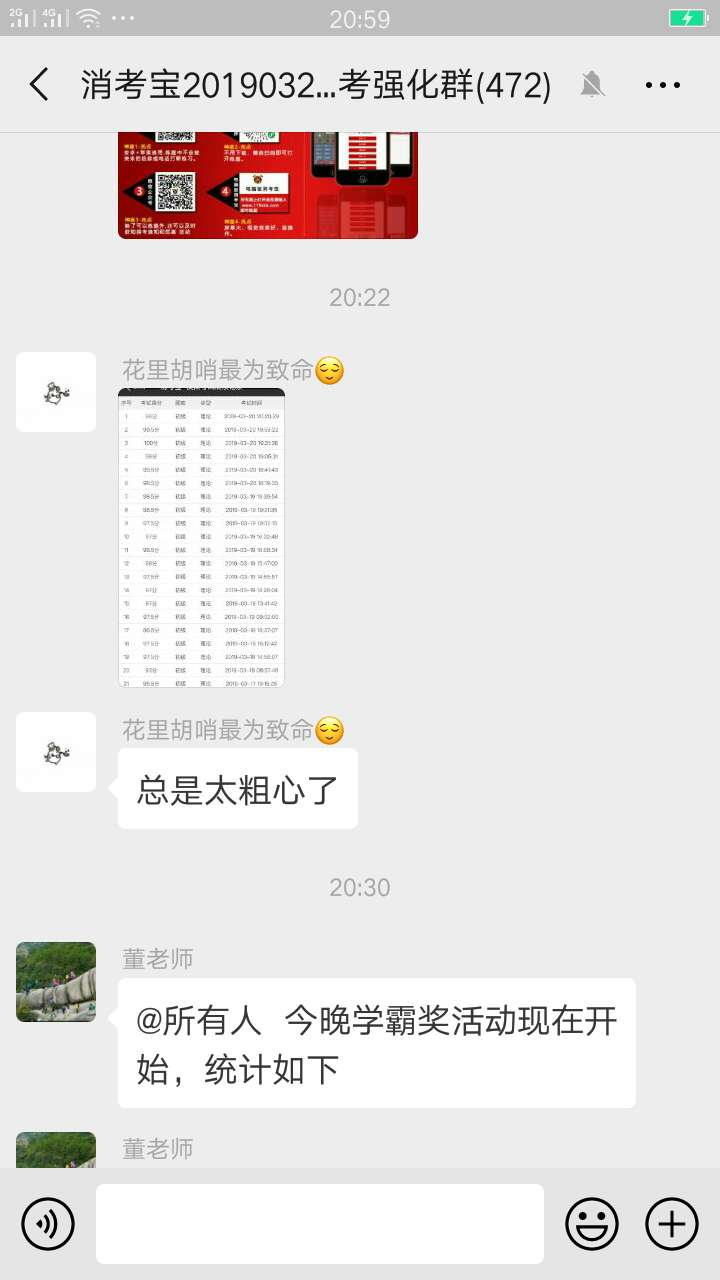Open the emoji picker

point(591,1223)
